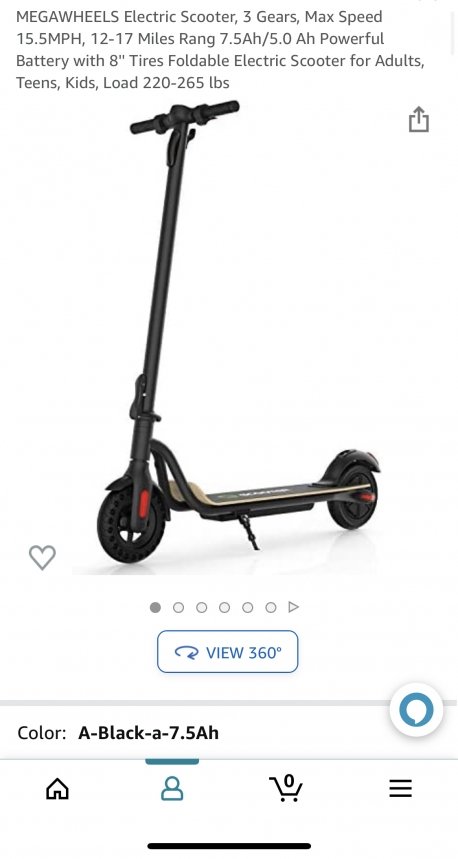The image size is (458, 859).
Task: Open the hamburger menu tab
Action: 400,789
